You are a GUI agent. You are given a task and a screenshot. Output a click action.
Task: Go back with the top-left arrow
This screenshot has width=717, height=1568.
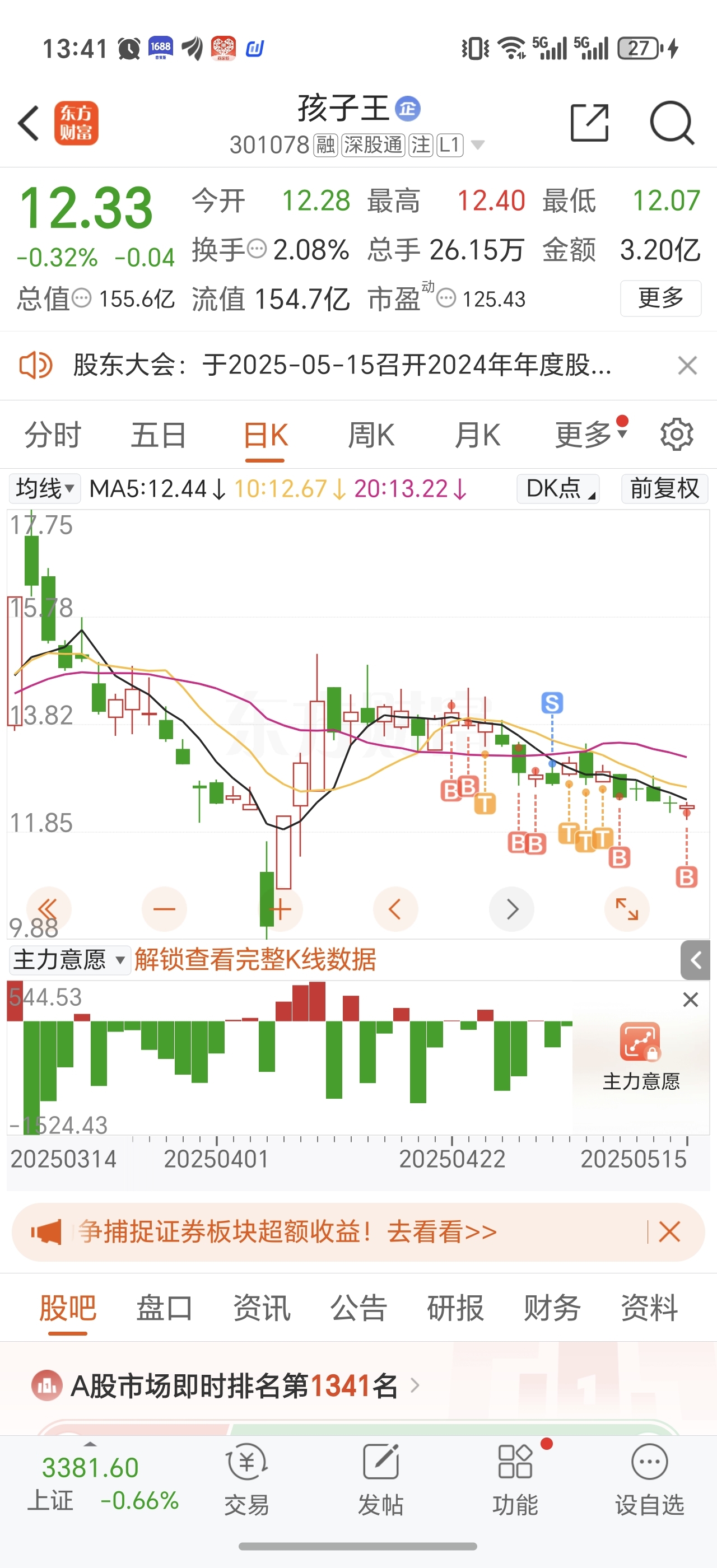(x=29, y=123)
